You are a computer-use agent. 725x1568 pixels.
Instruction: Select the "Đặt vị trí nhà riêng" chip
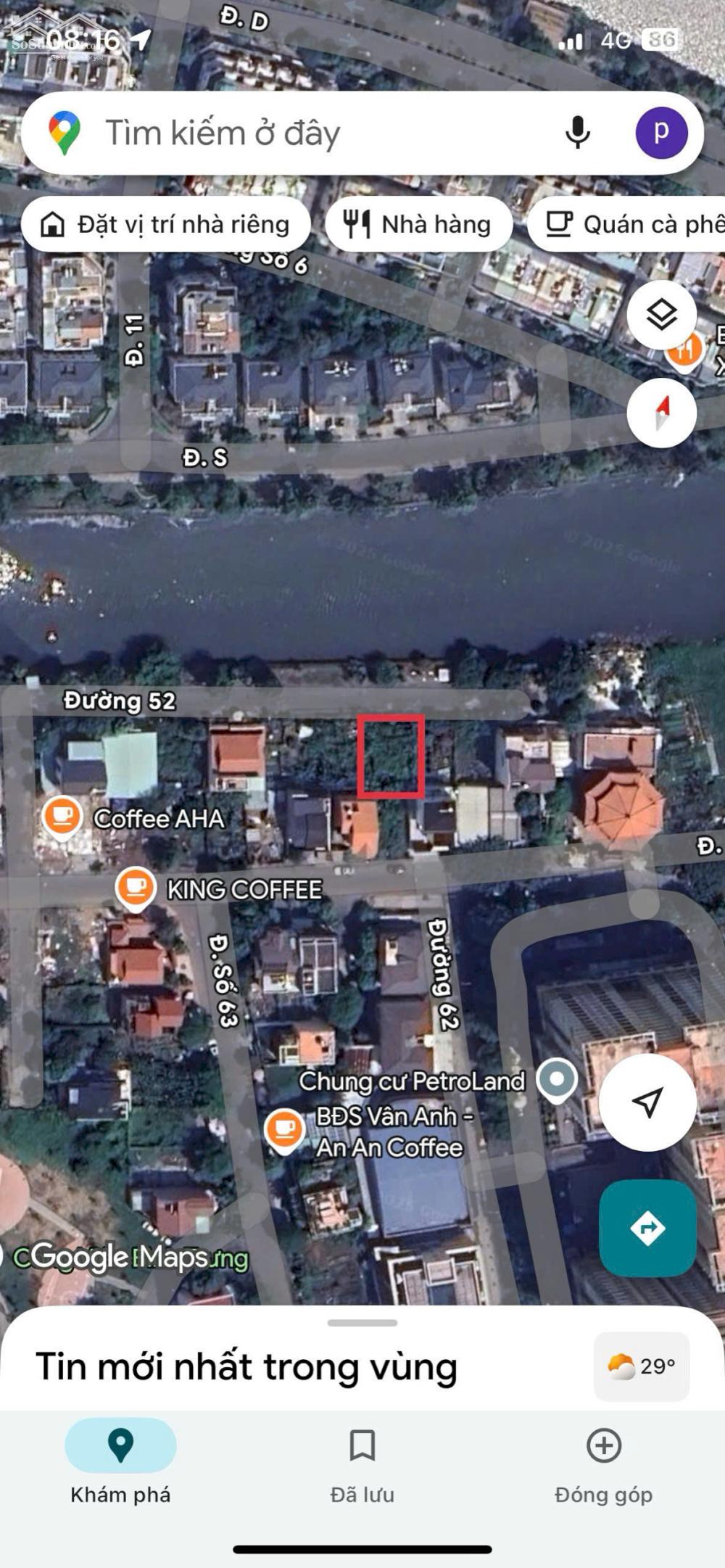coord(167,225)
